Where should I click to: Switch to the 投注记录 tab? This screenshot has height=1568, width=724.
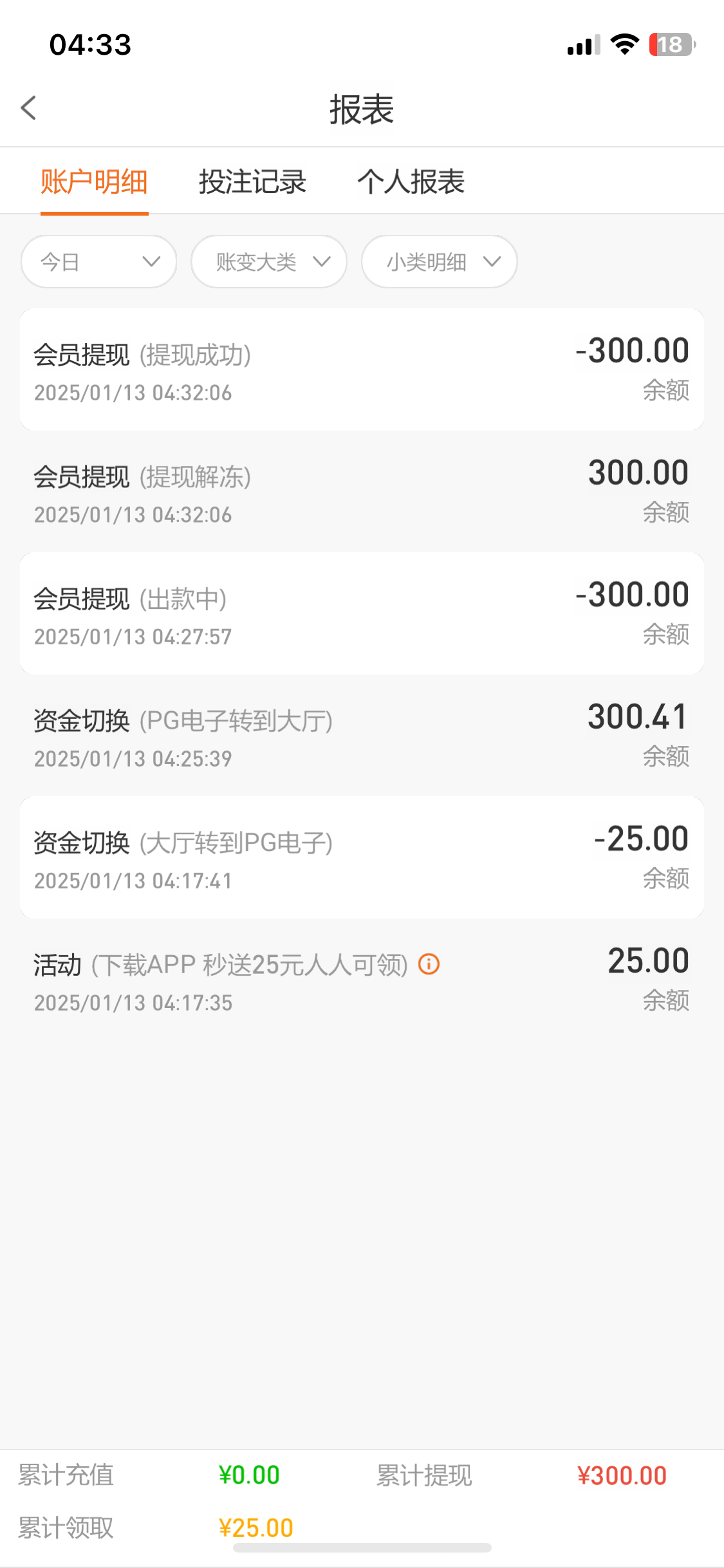tap(252, 182)
